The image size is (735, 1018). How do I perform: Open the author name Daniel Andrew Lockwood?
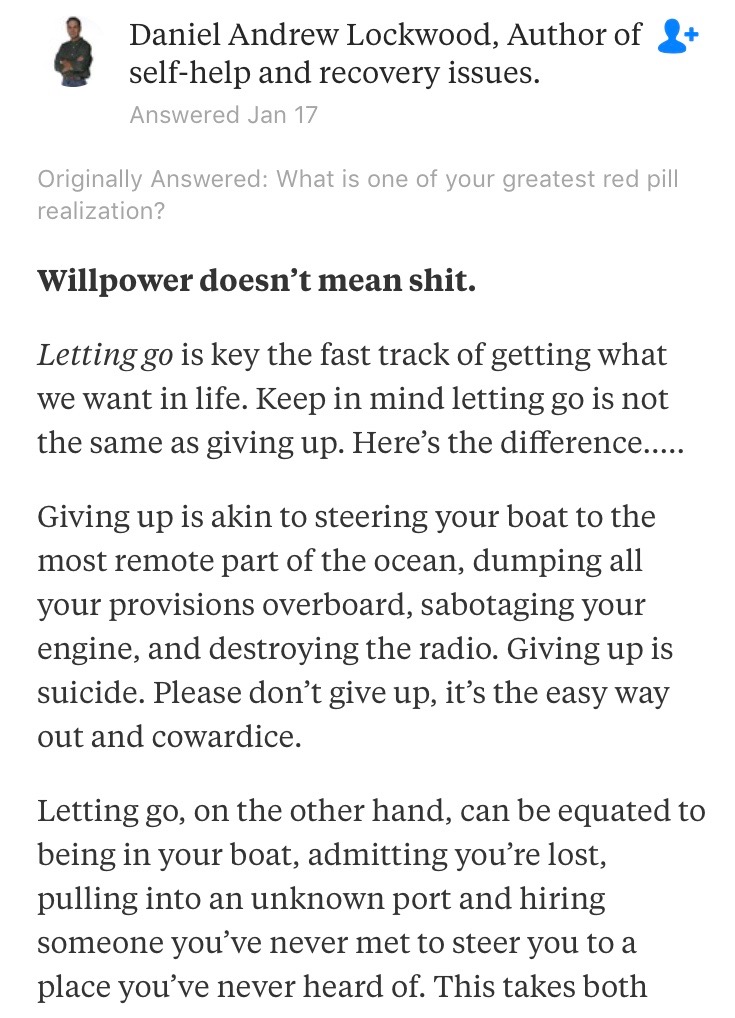click(x=314, y=36)
